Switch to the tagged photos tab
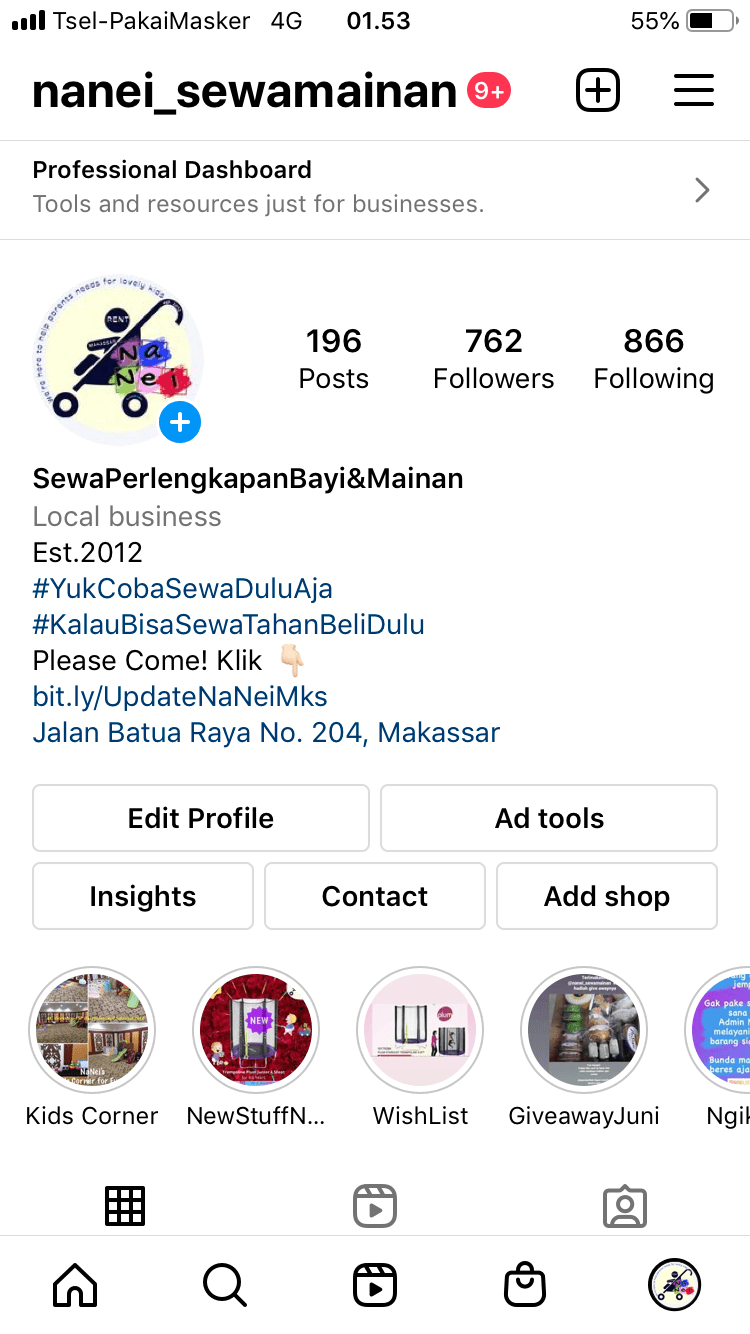 [625, 1207]
